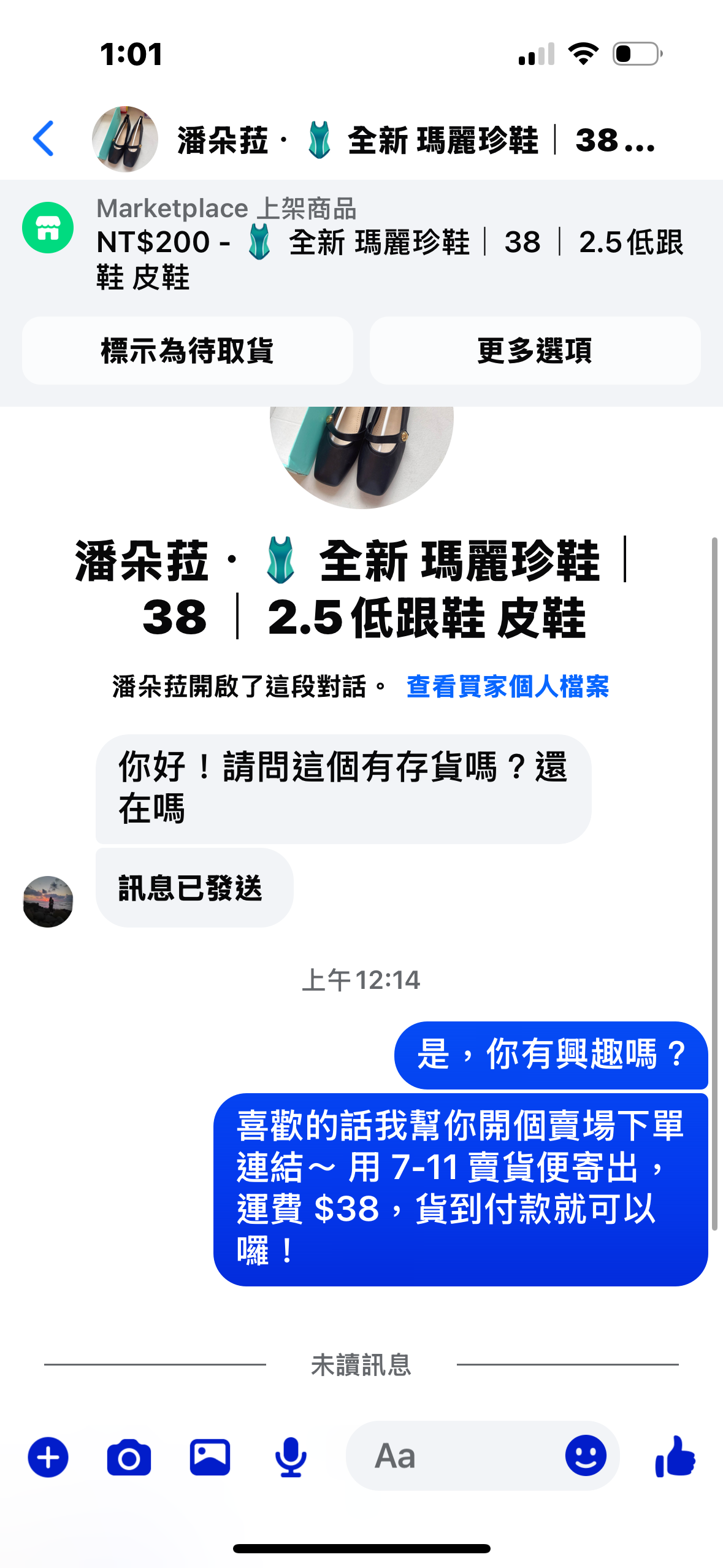This screenshot has width=723, height=1568.
Task: Open the chat header with 潘朵菈
Action: pyautogui.click(x=374, y=140)
